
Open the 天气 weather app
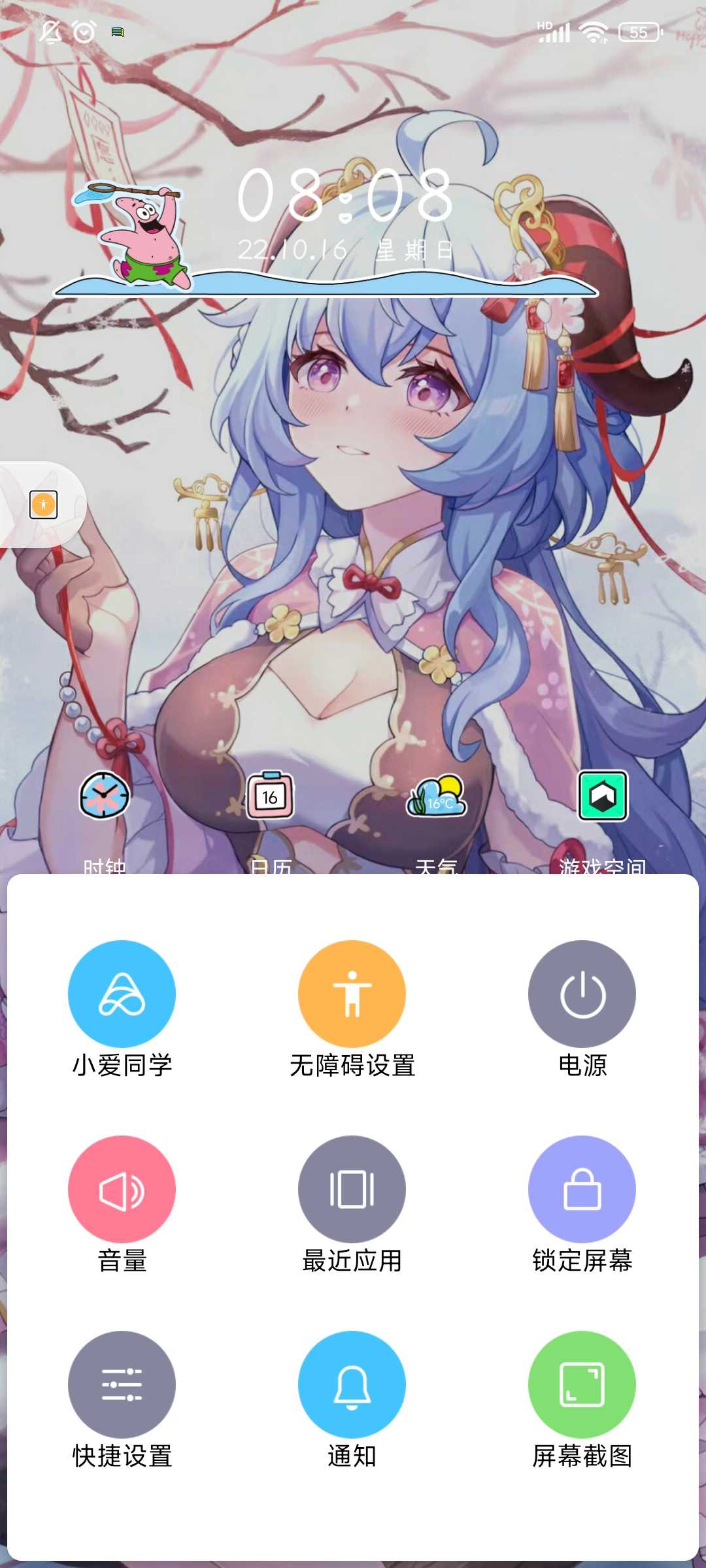436,795
